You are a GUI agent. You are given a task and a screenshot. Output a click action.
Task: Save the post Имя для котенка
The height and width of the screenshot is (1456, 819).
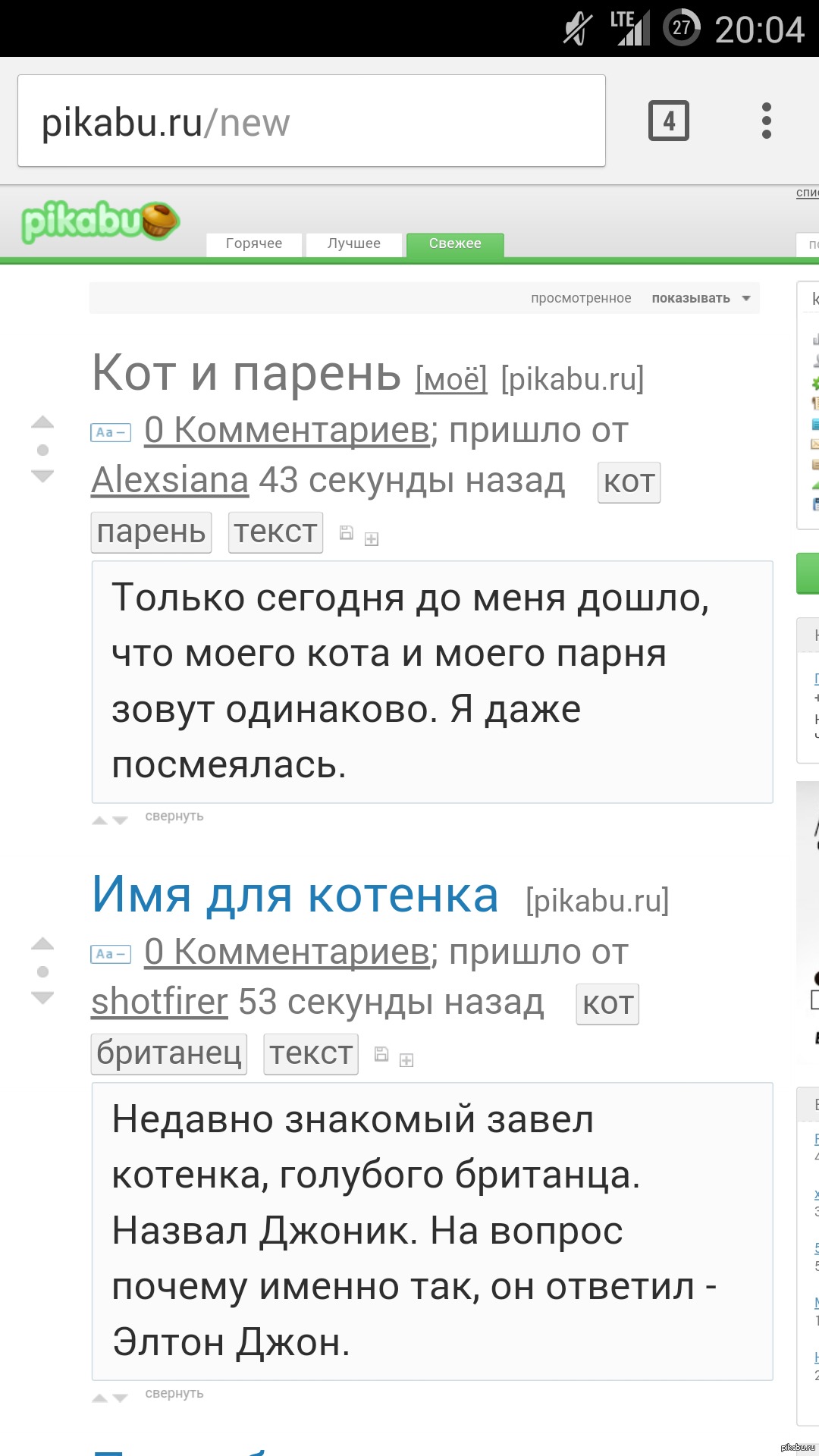point(381,1054)
